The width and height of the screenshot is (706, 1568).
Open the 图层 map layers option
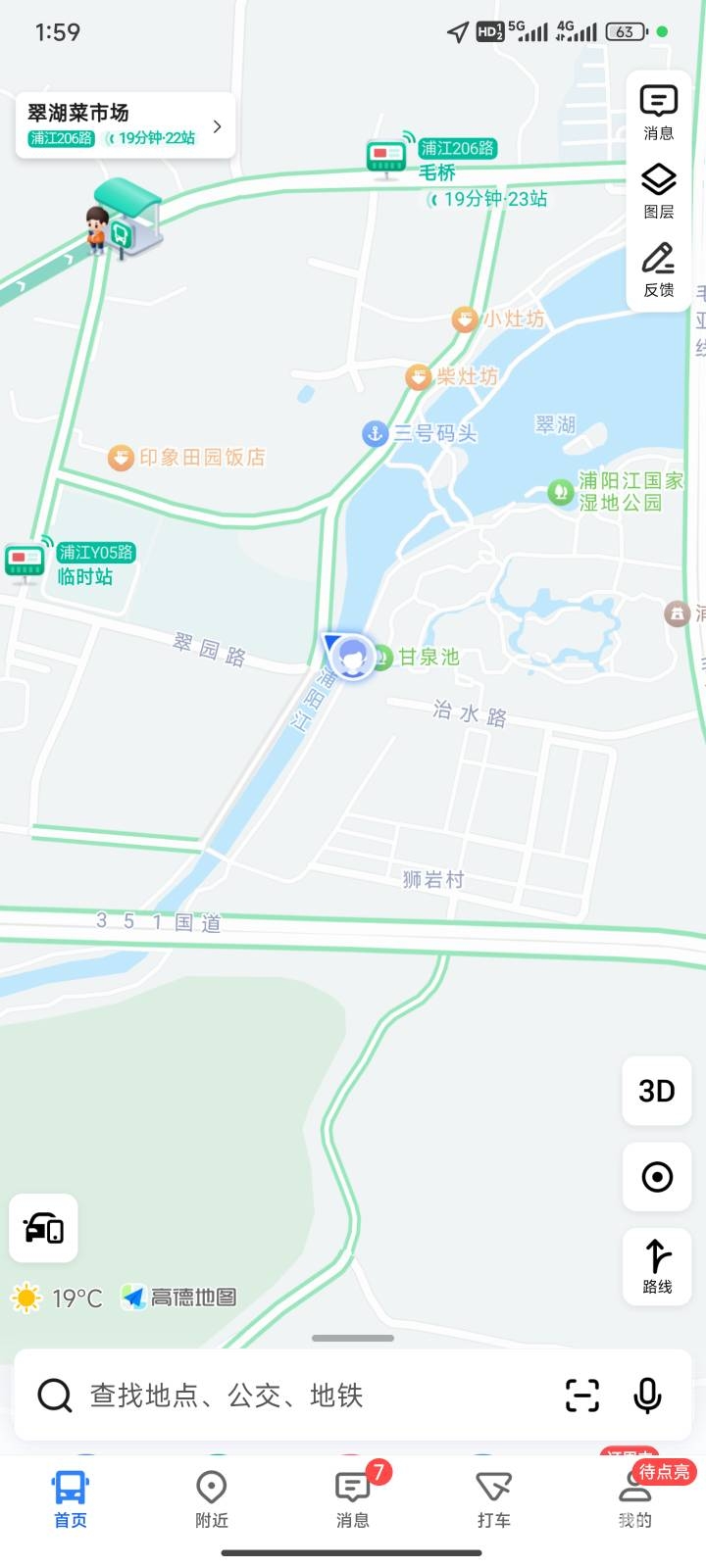pos(658,191)
